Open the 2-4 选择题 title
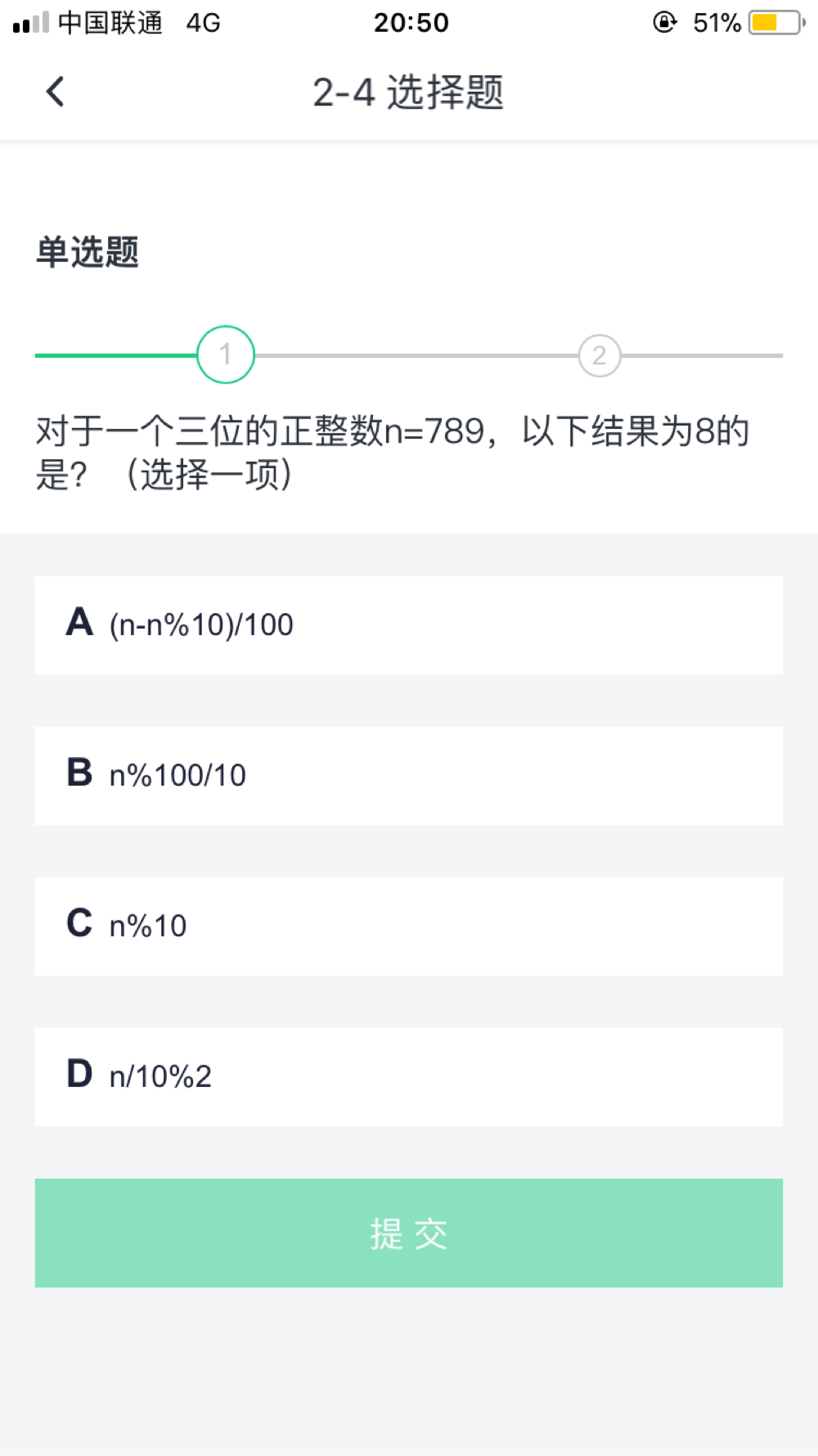This screenshot has height=1456, width=818. click(x=409, y=92)
